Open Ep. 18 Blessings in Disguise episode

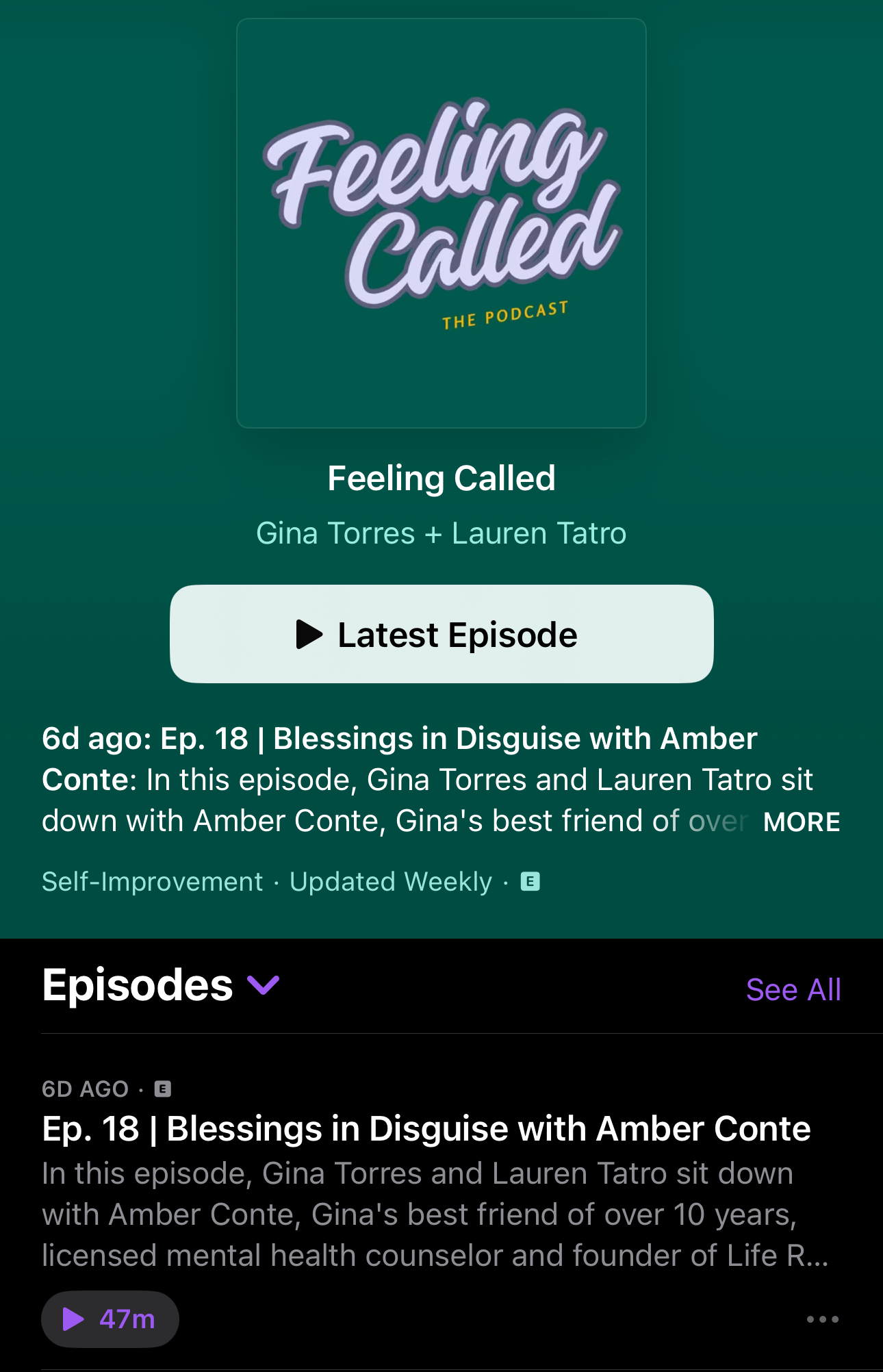pyautogui.click(x=426, y=1129)
